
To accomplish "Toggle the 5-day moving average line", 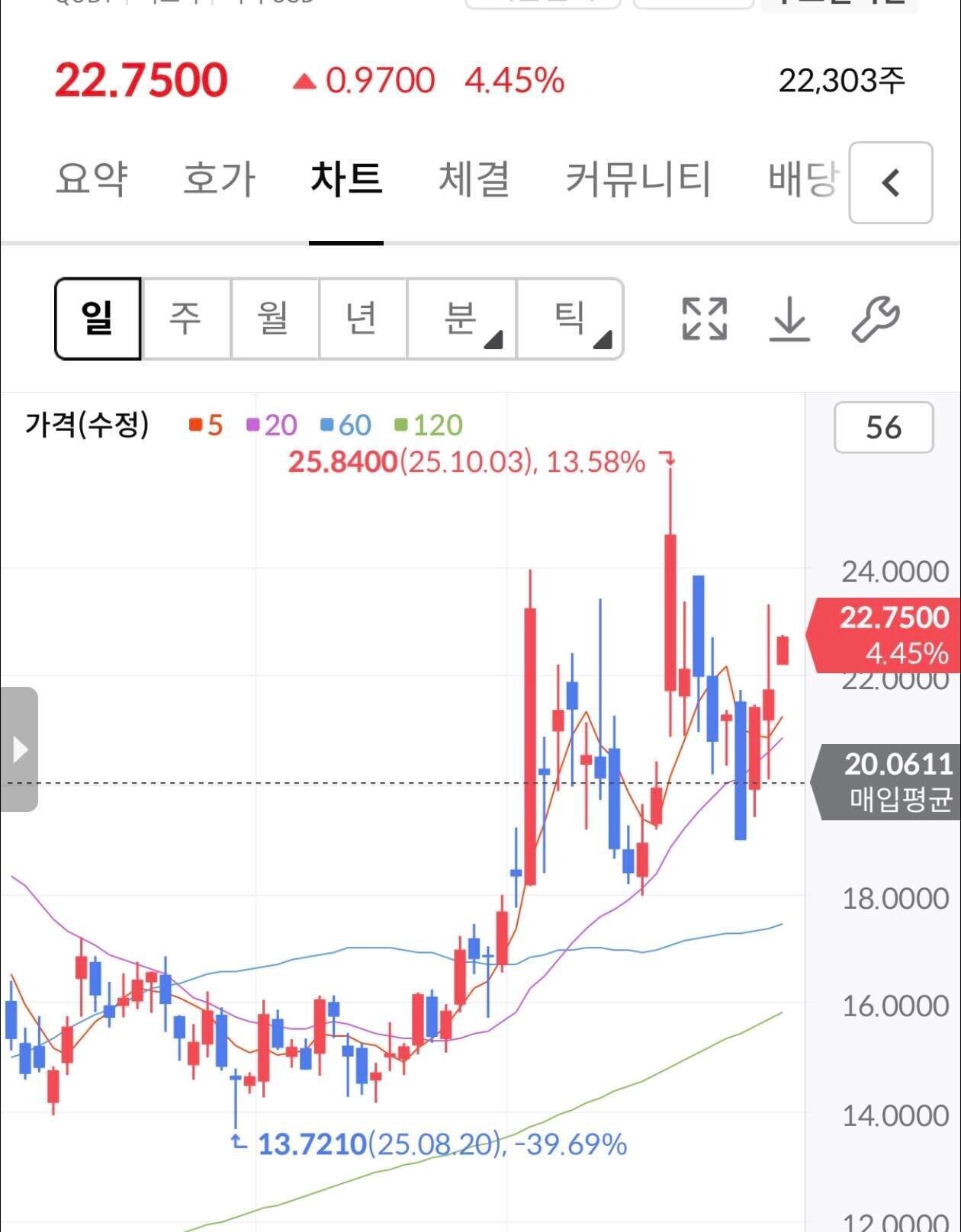I will tap(207, 425).
